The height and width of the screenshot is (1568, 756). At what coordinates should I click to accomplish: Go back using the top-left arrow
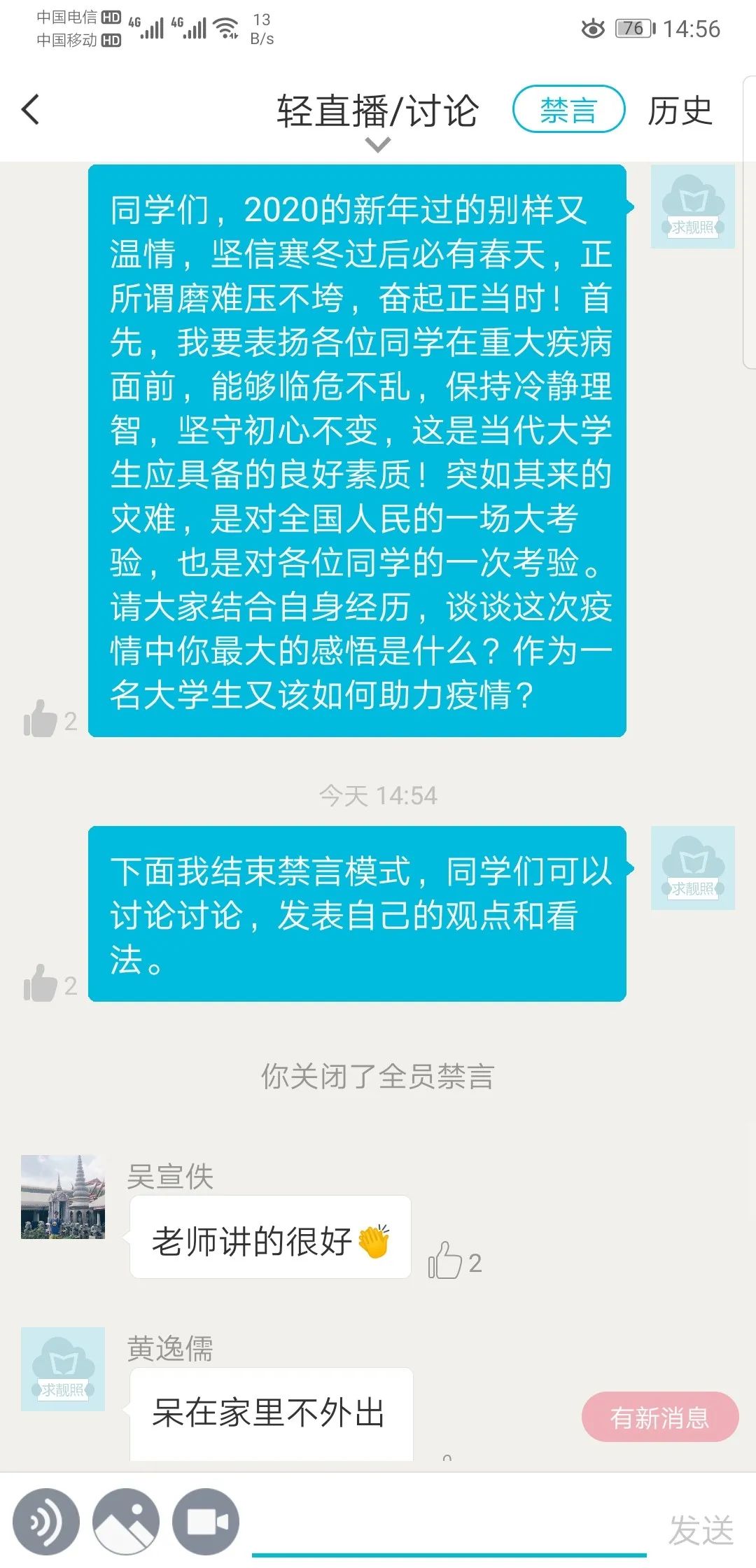31,110
